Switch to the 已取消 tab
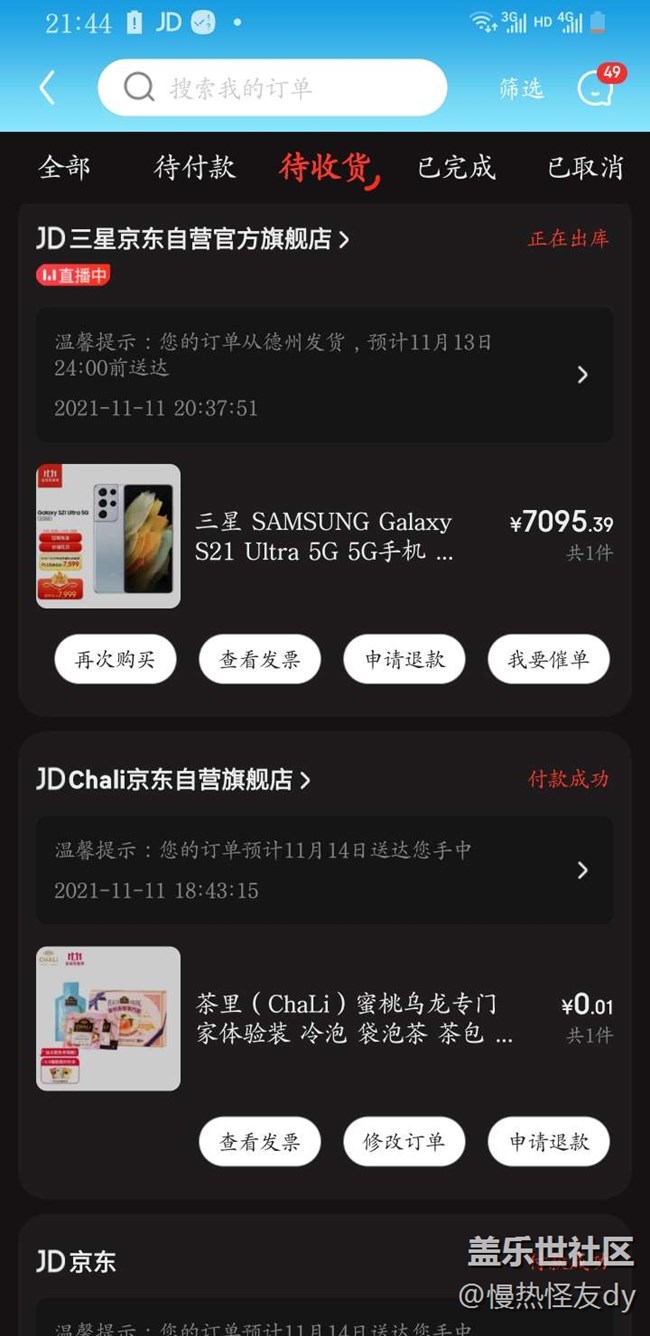 [x=585, y=167]
